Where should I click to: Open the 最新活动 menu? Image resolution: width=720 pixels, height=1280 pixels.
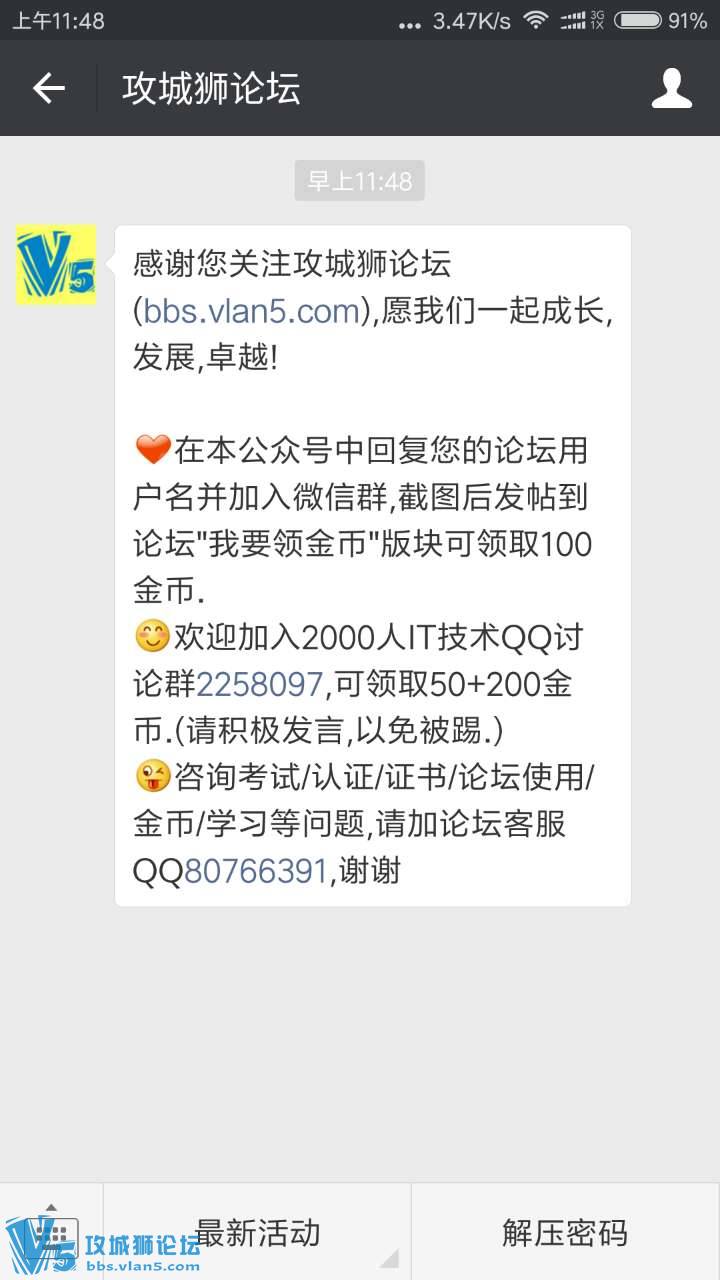[257, 1232]
